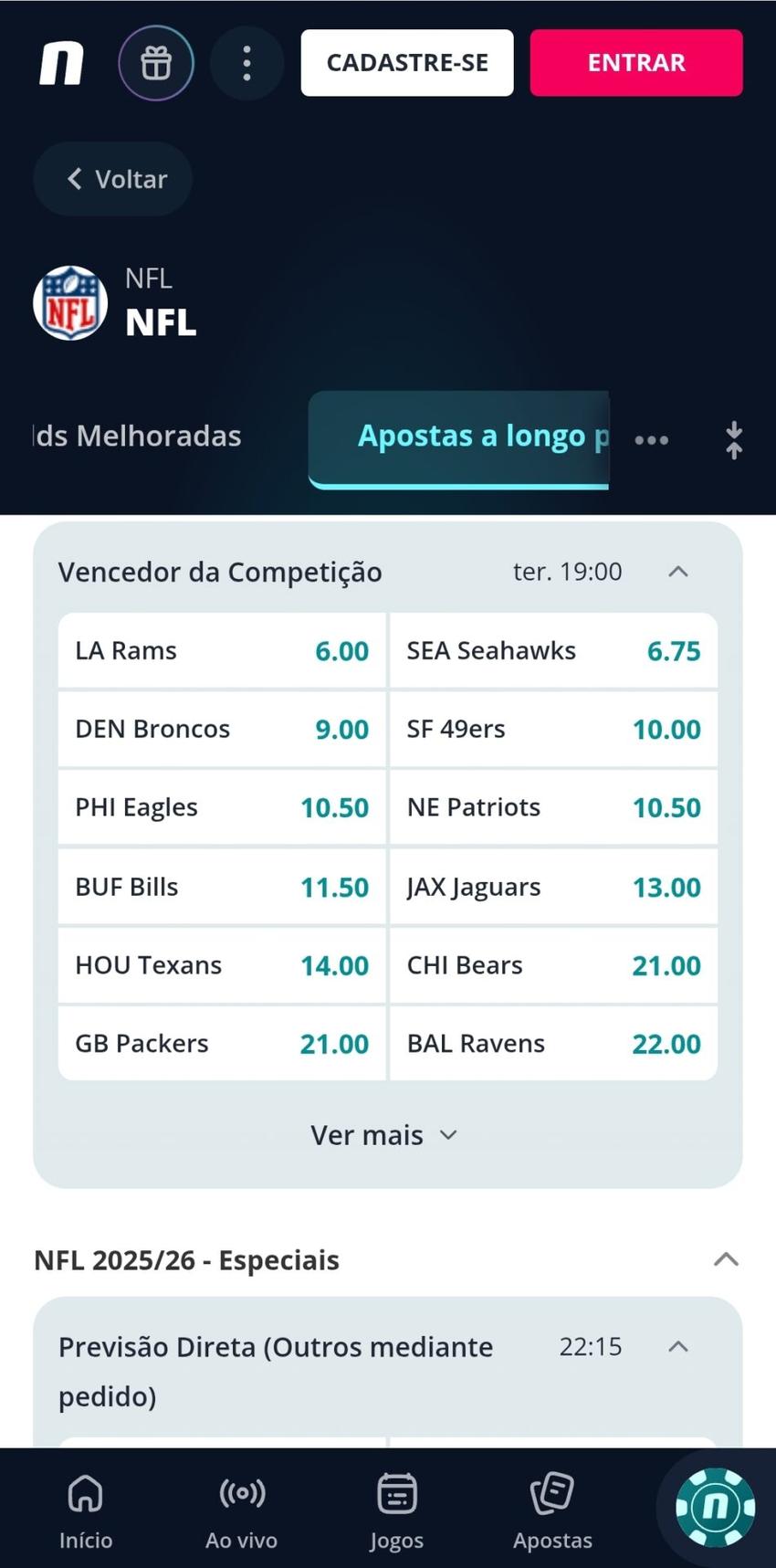
Task: Collapse the Vencedor da Competição section
Action: click(677, 572)
